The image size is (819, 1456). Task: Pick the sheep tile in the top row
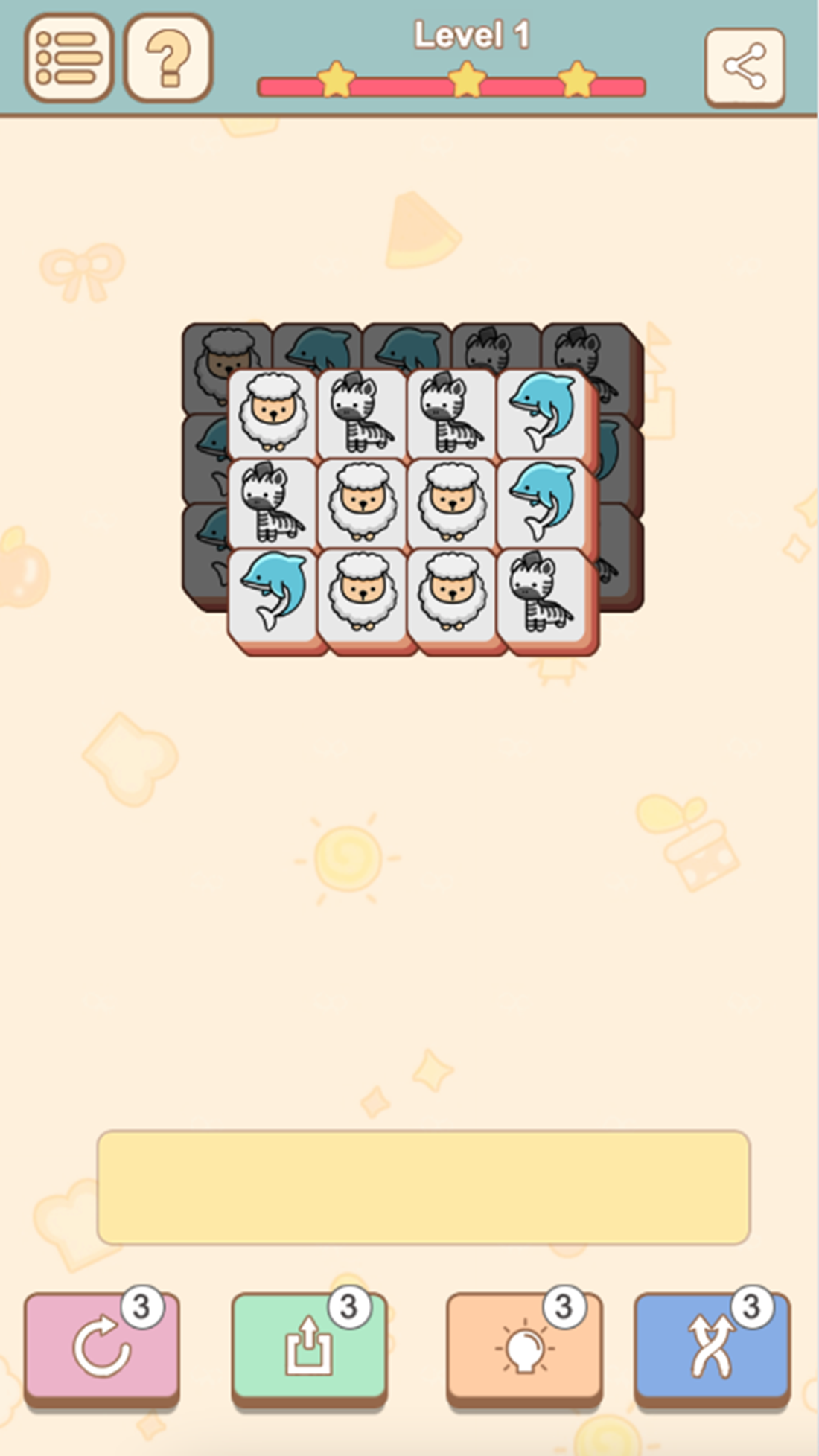pyautogui.click(x=272, y=413)
